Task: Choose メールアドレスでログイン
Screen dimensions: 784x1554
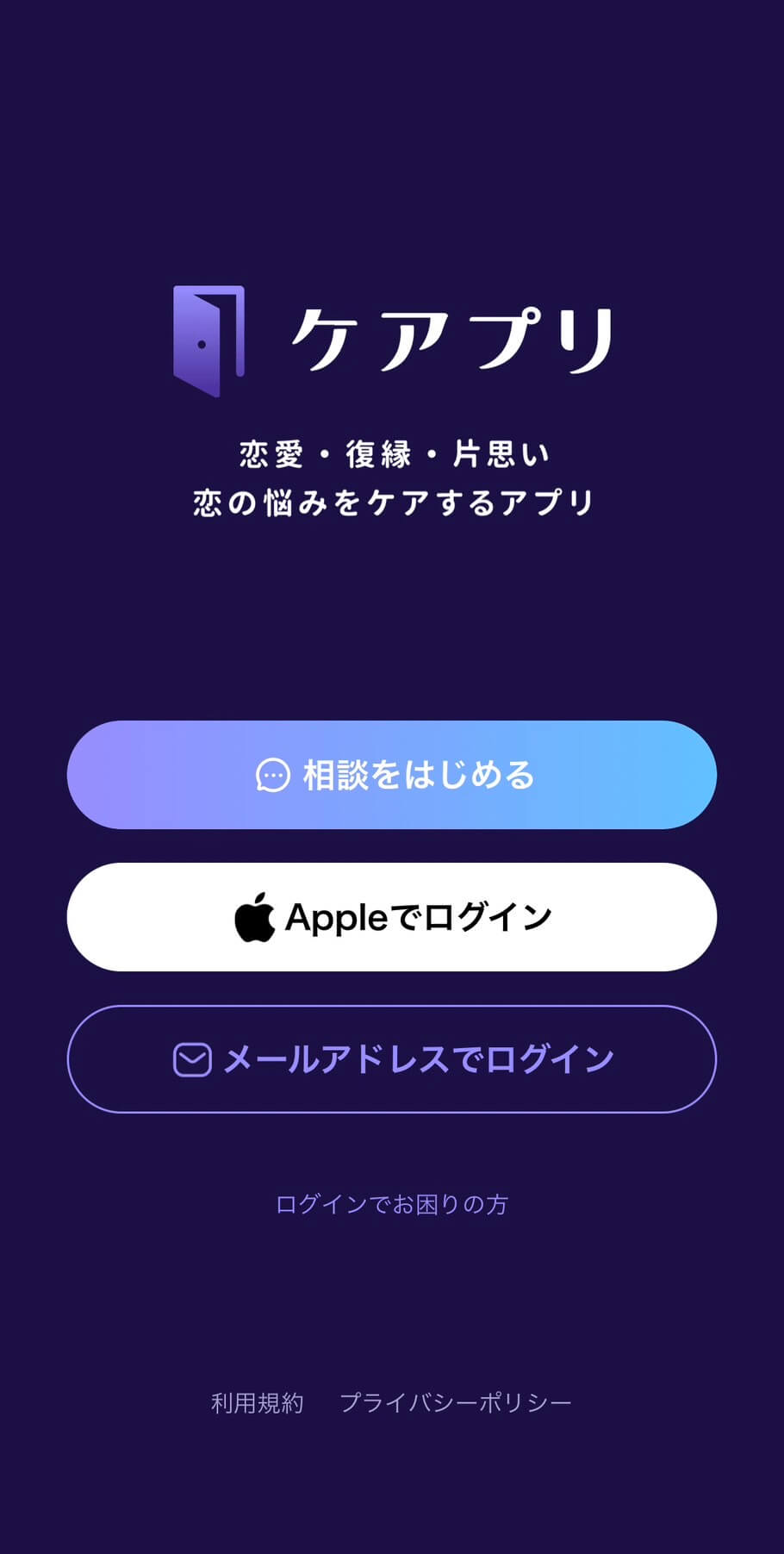Action: click(x=391, y=1059)
